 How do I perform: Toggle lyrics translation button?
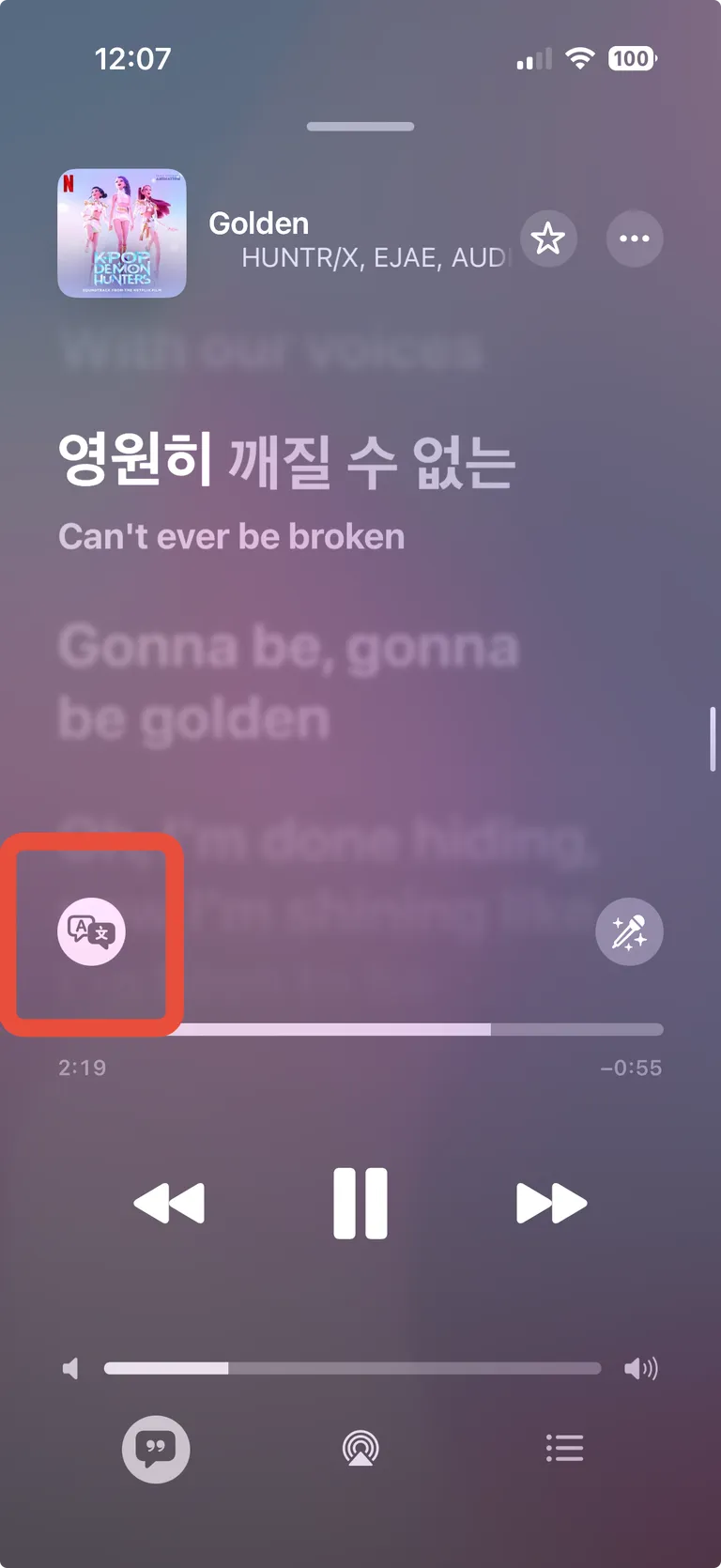(x=91, y=931)
